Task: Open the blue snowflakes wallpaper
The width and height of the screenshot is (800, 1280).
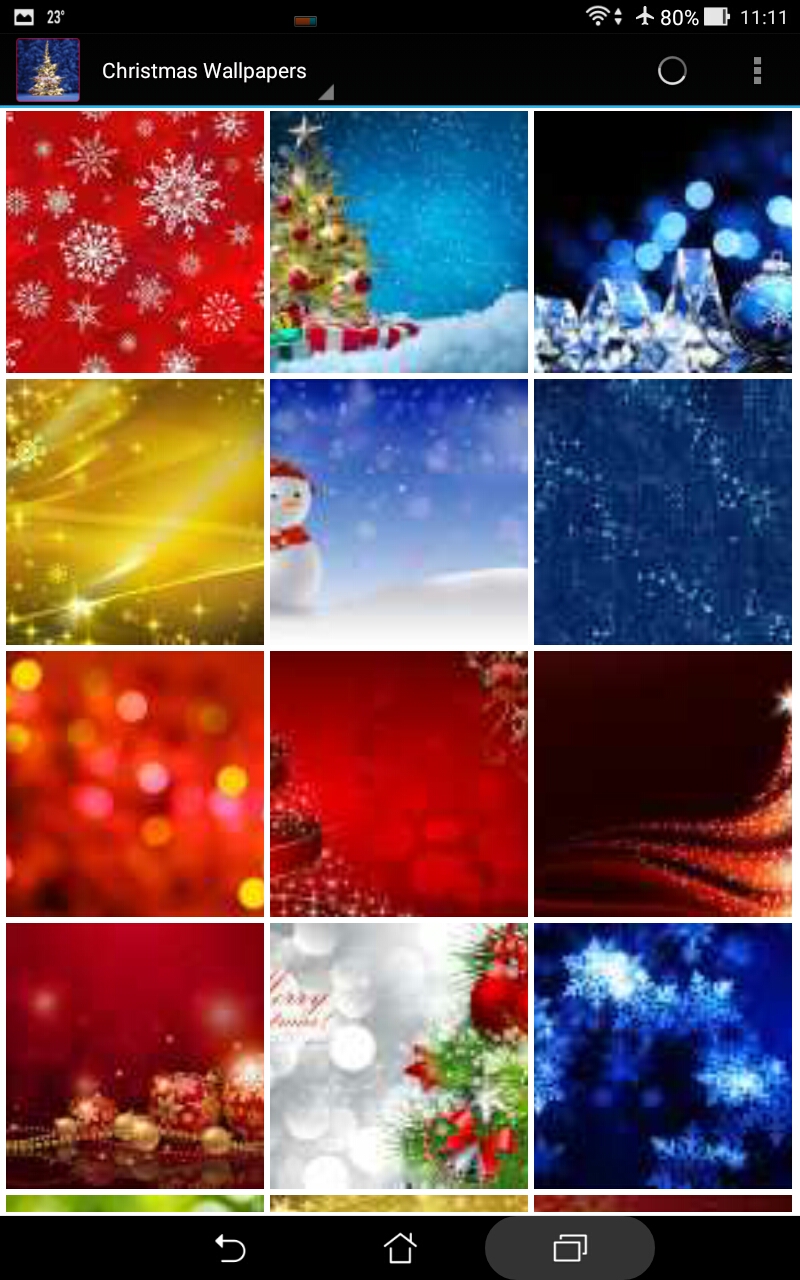Action: tap(663, 1054)
